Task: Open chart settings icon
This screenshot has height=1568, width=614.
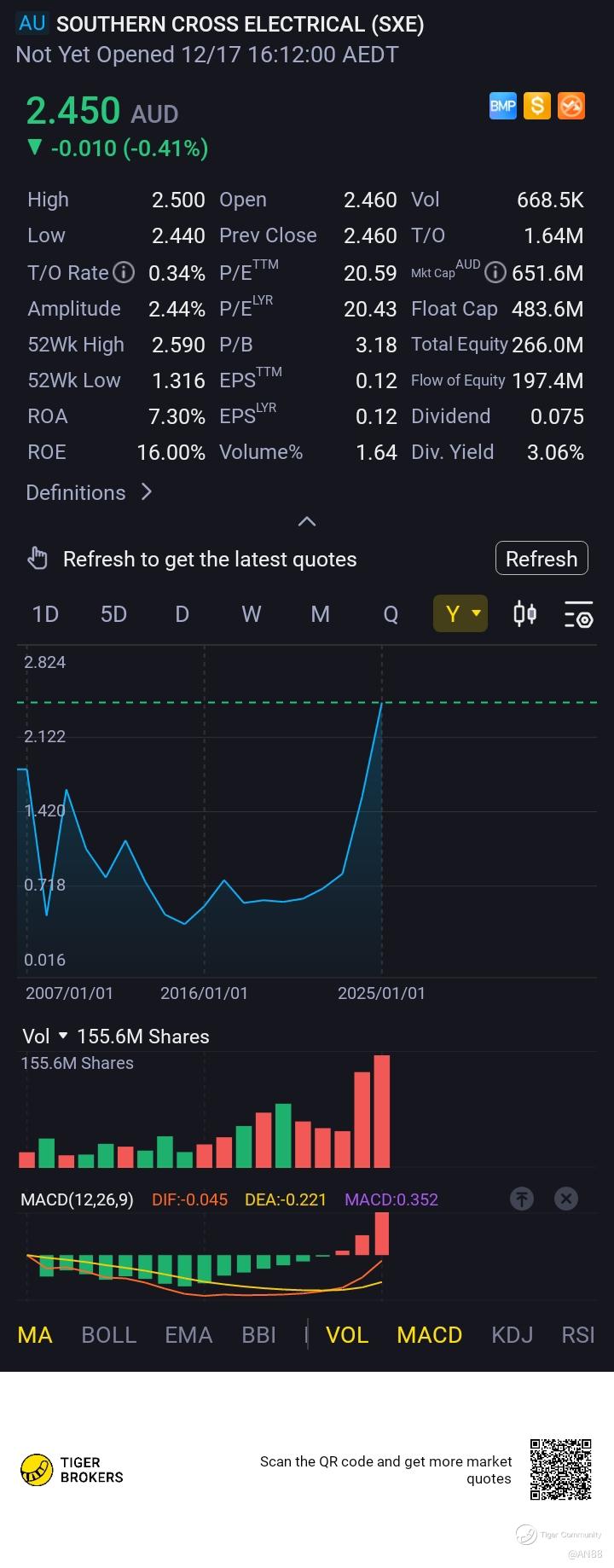Action: tap(578, 615)
